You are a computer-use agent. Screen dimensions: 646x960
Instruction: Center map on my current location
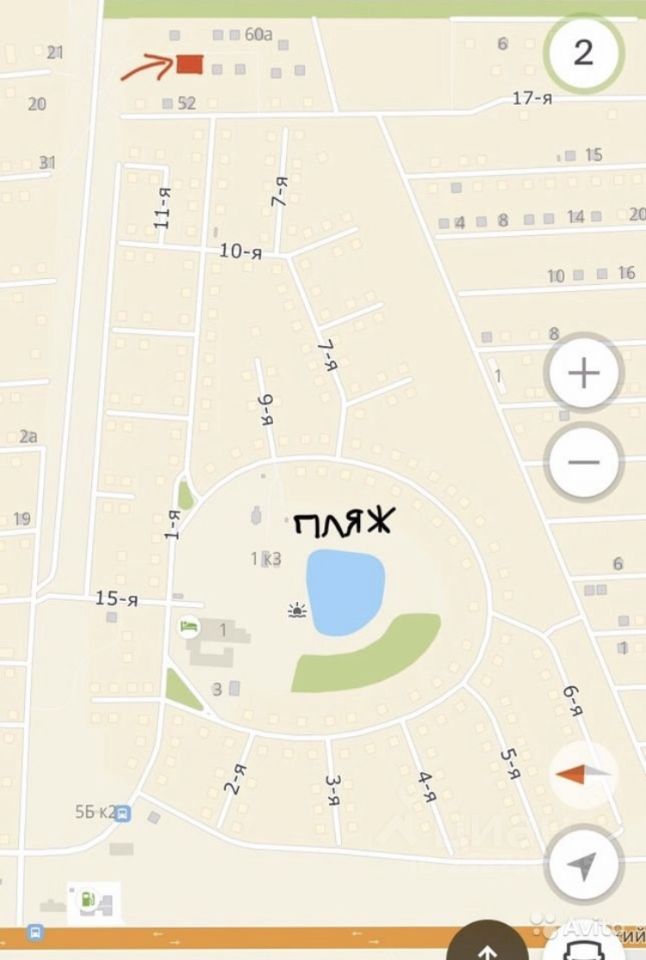pyautogui.click(x=584, y=866)
